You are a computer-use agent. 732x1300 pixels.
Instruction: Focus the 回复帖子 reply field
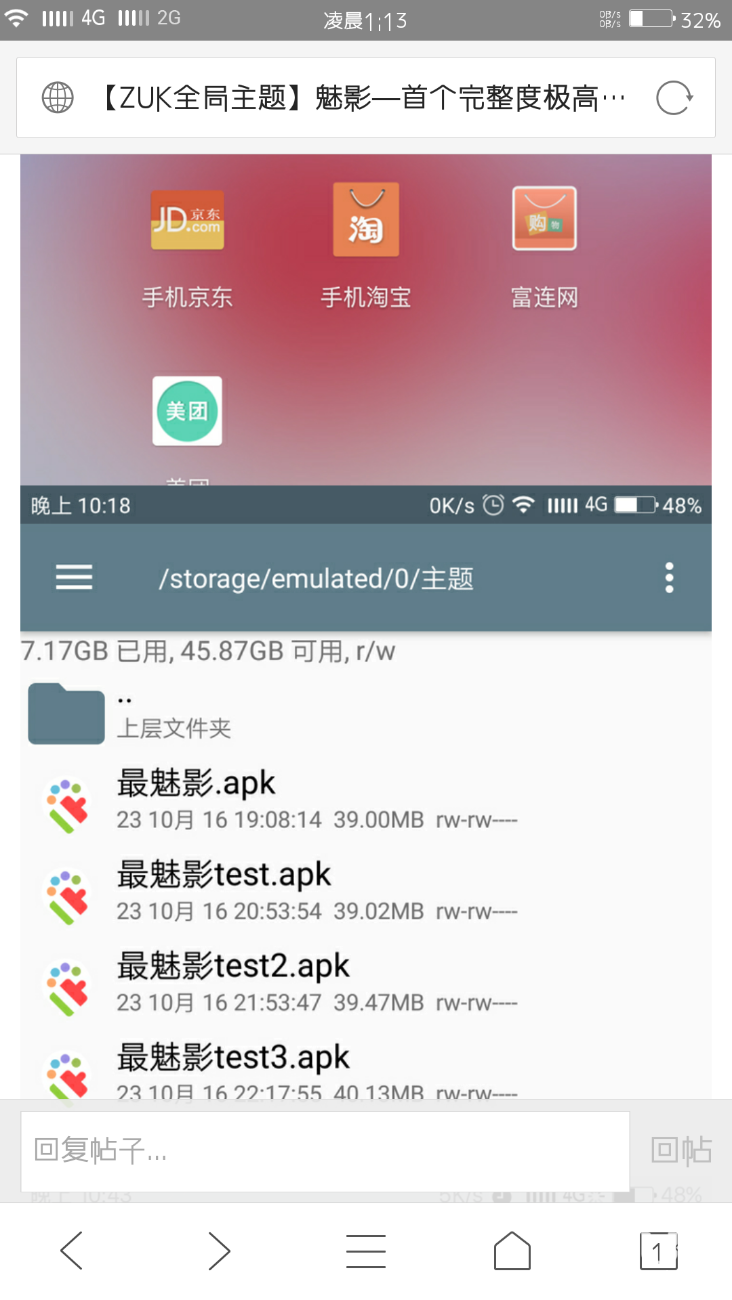click(325, 1151)
